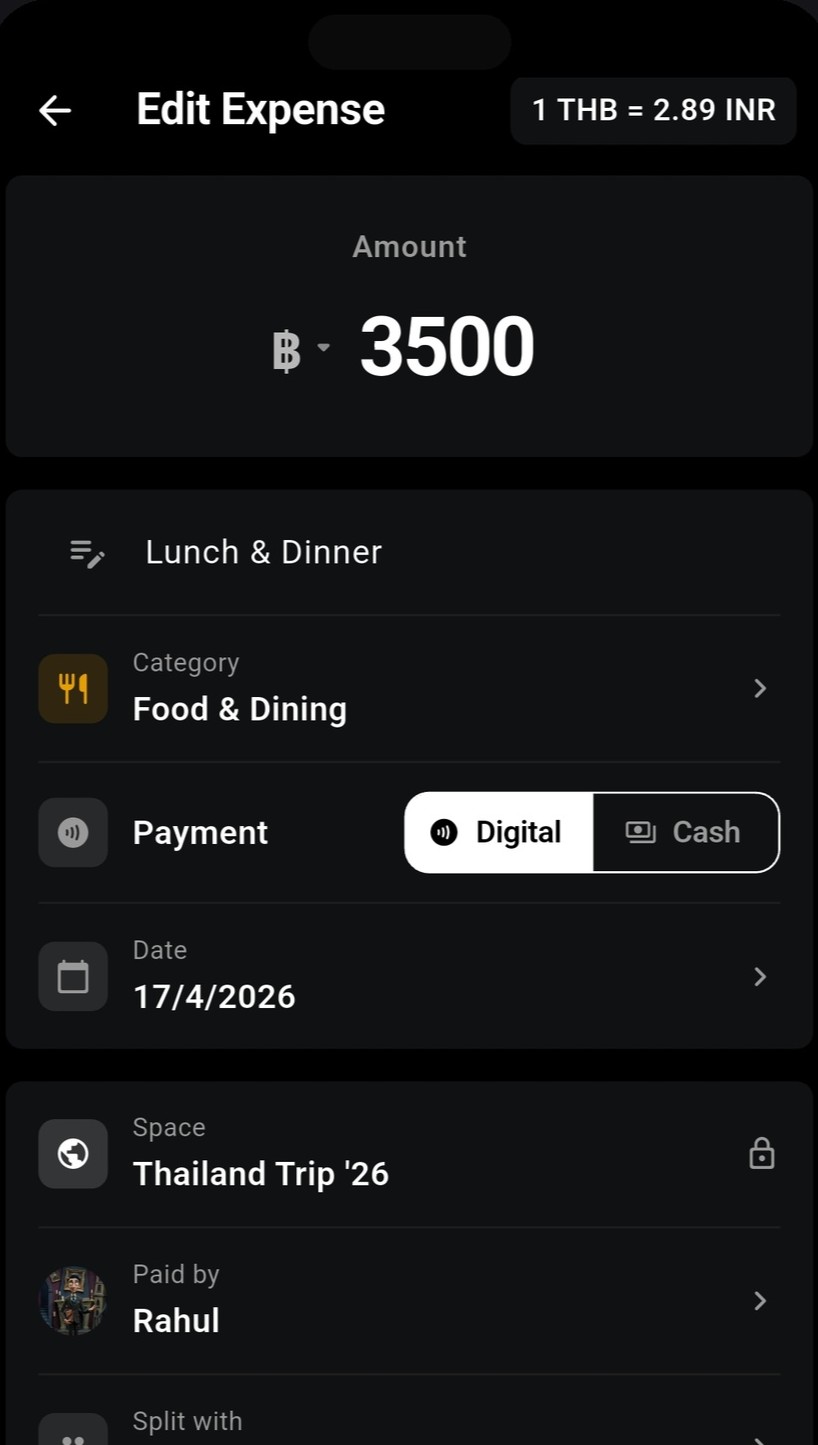This screenshot has height=1445, width=818.
Task: Click the lock icon on Thailand Trip '26
Action: click(761, 1153)
